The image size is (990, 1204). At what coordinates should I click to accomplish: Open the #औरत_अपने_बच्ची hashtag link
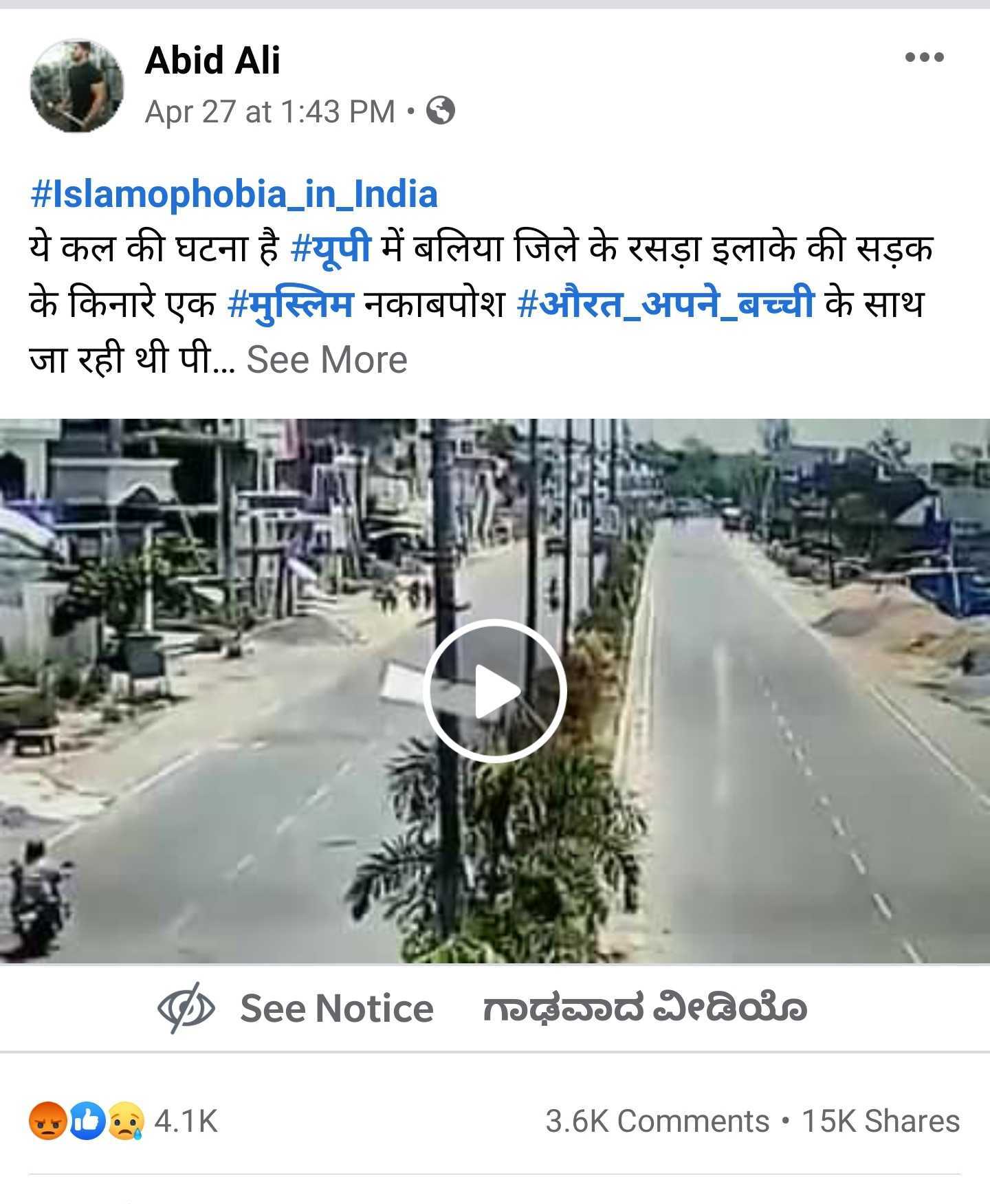click(x=664, y=305)
